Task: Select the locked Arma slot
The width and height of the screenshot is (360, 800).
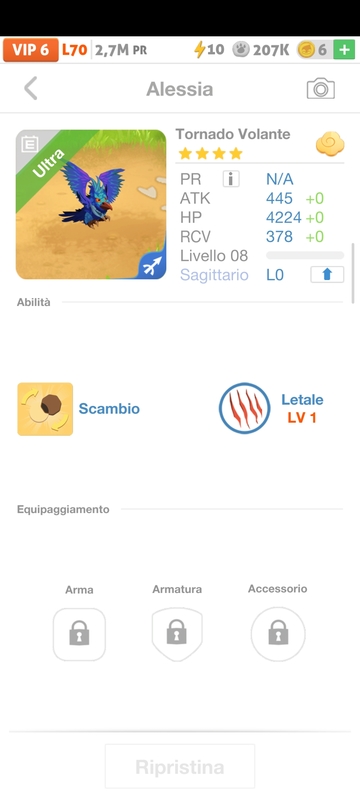Action: click(79, 634)
